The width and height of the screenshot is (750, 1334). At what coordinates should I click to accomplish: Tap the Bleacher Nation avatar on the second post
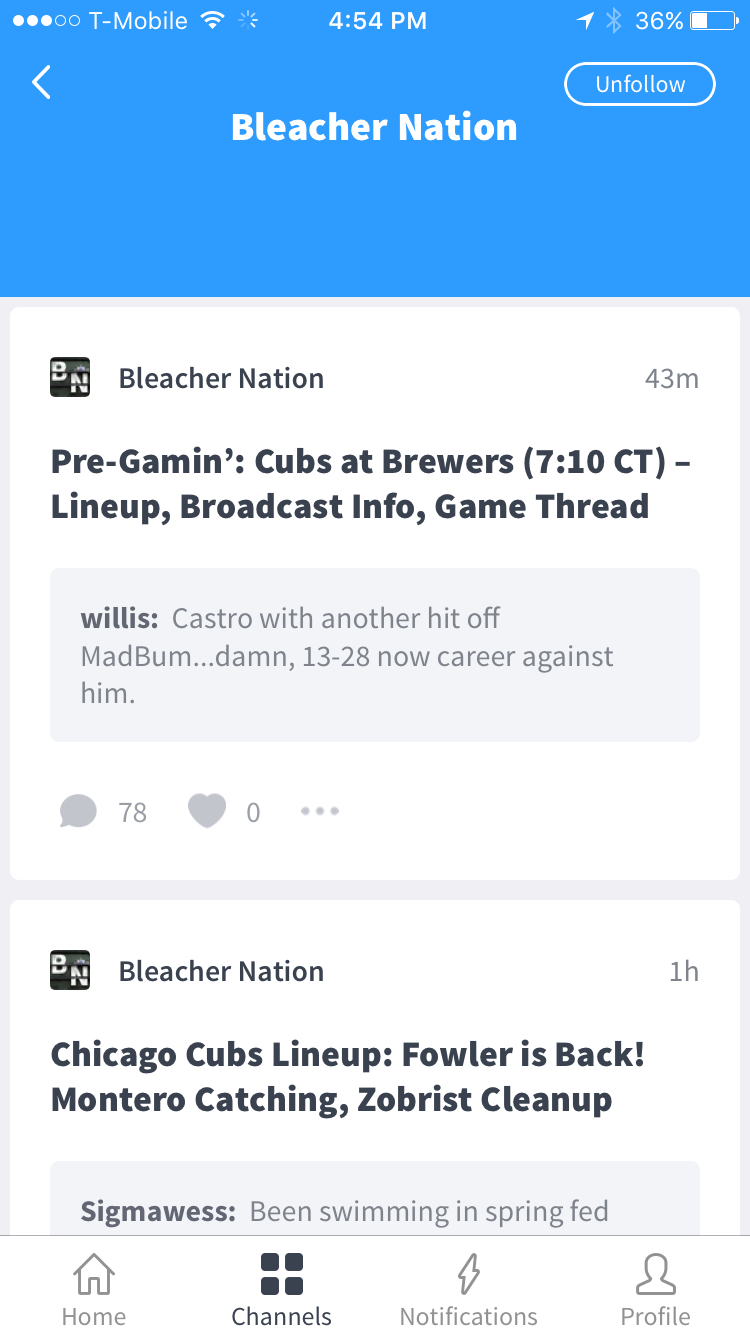[69, 970]
